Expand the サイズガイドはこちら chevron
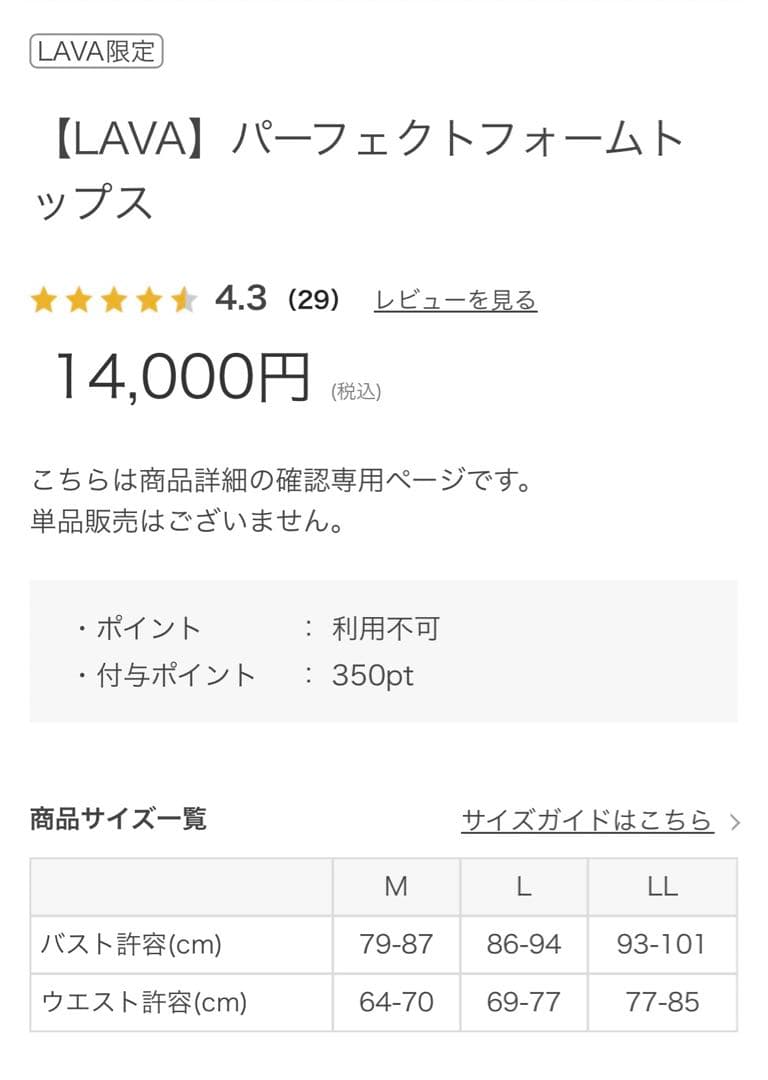768x1080 pixels. tap(733, 822)
